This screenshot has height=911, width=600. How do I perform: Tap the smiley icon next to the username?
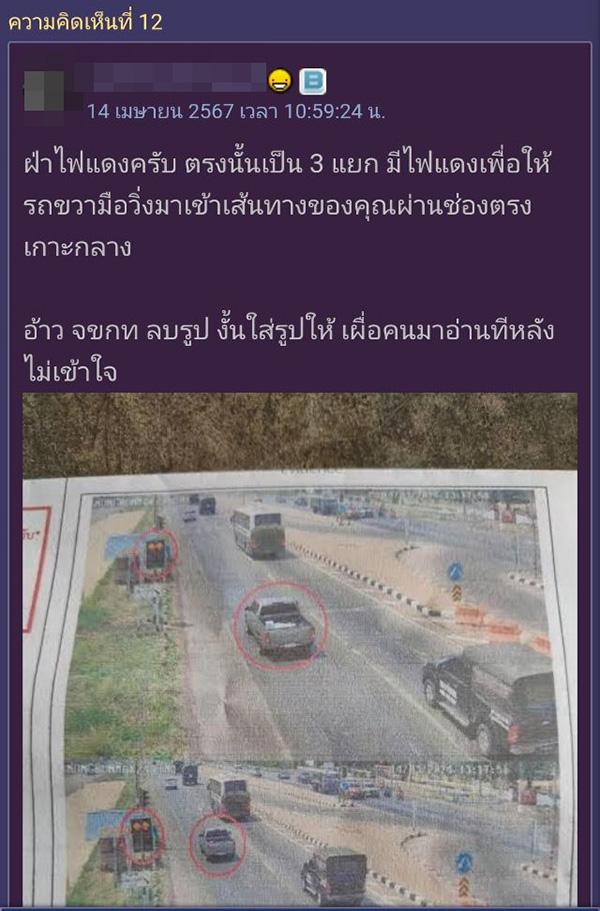coord(281,82)
